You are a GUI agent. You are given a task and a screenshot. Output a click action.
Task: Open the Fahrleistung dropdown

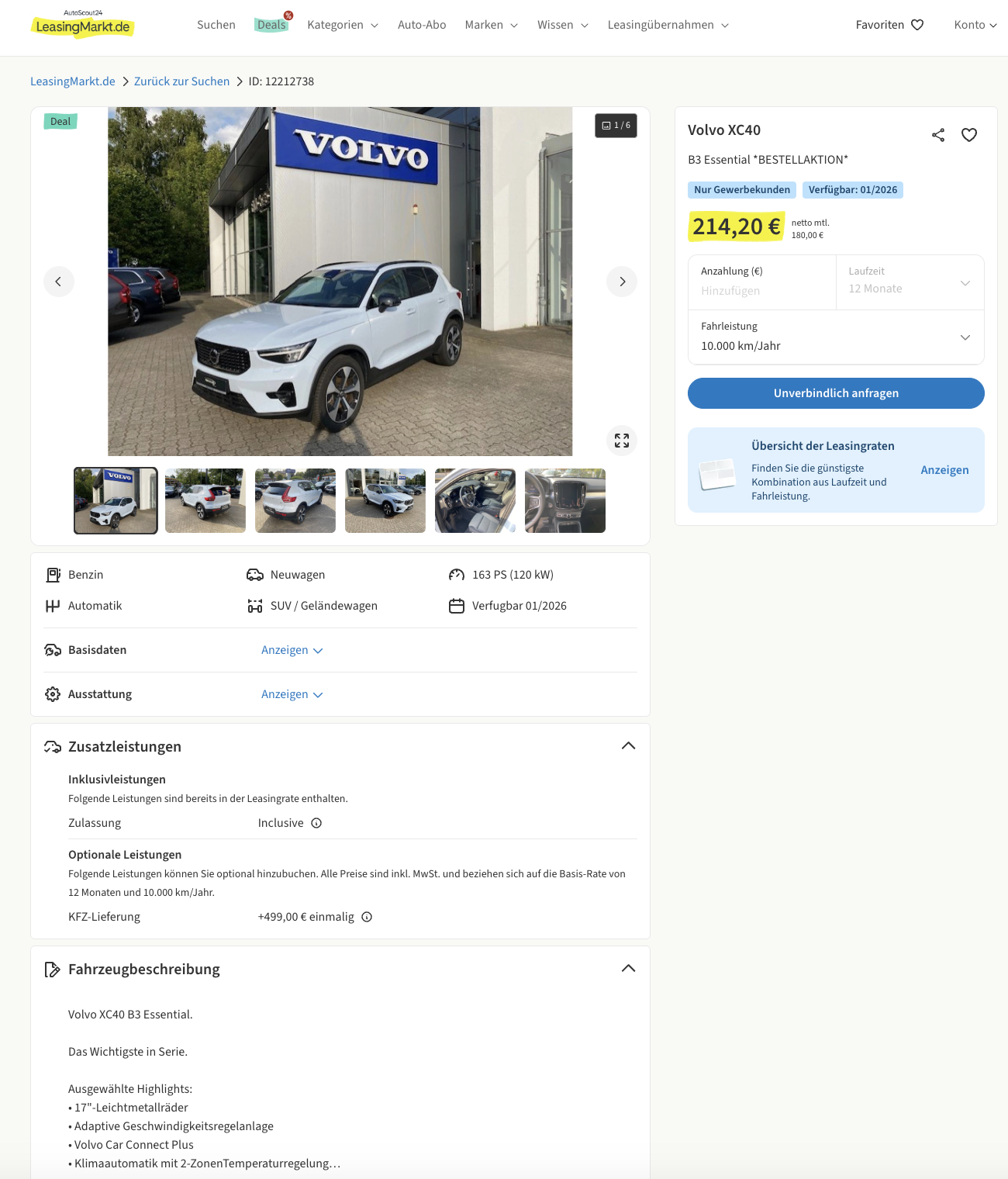(x=836, y=337)
